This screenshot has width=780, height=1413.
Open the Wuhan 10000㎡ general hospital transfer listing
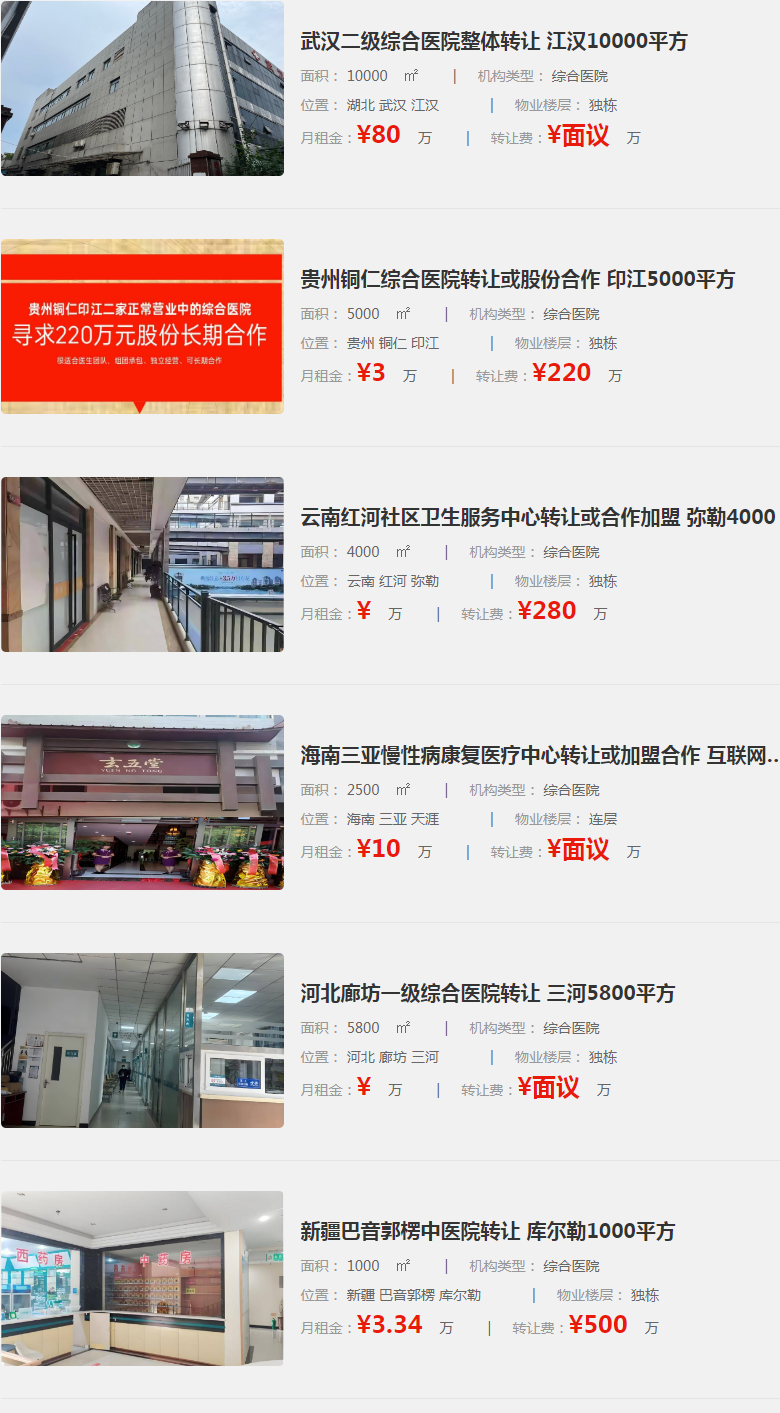coord(494,42)
